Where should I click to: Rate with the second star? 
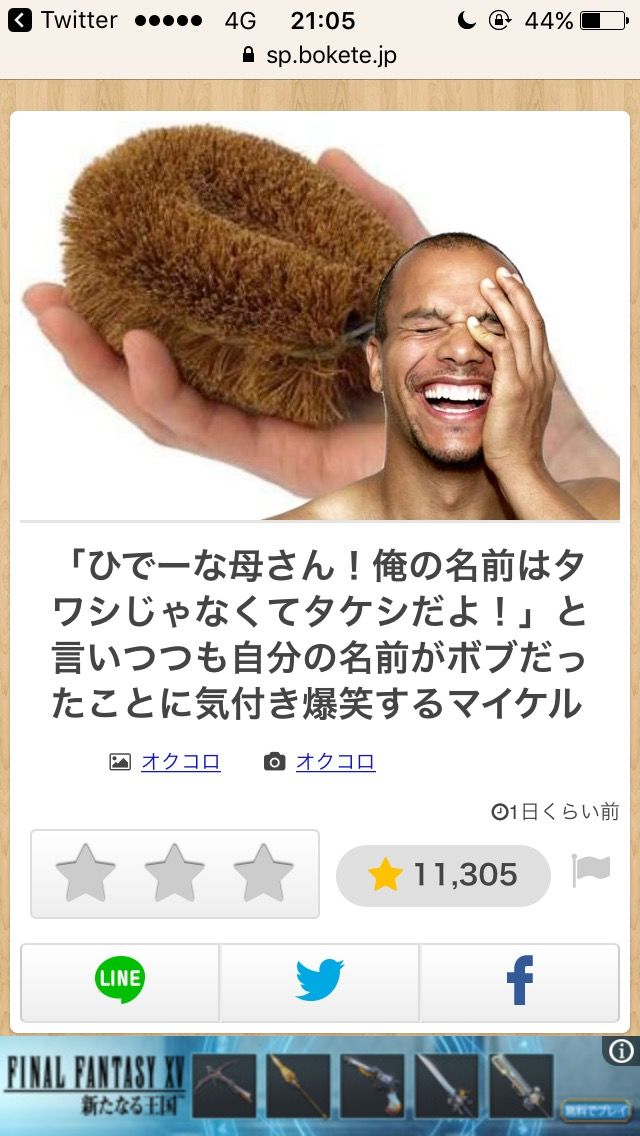click(175, 873)
